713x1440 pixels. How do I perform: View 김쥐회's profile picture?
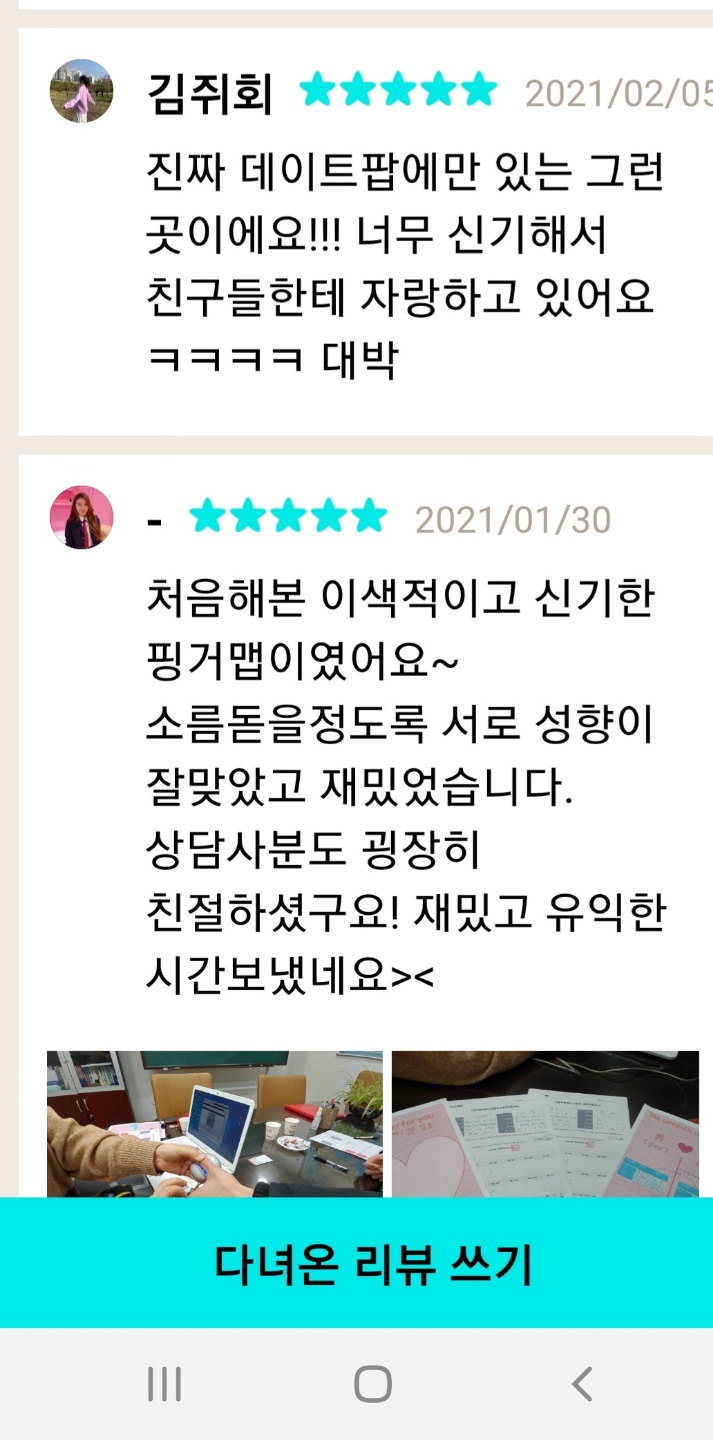point(81,91)
